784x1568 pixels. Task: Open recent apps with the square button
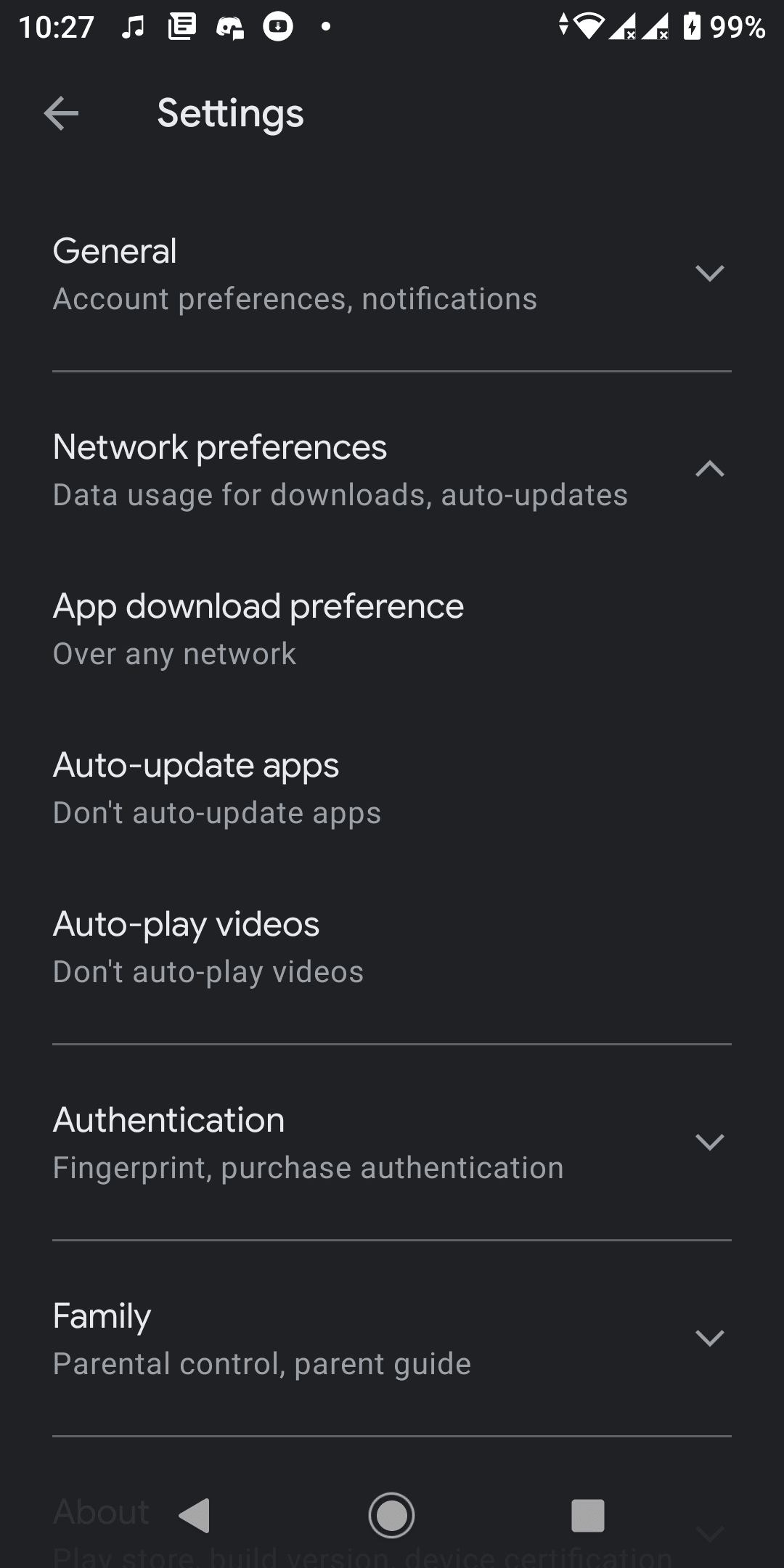tap(588, 1515)
